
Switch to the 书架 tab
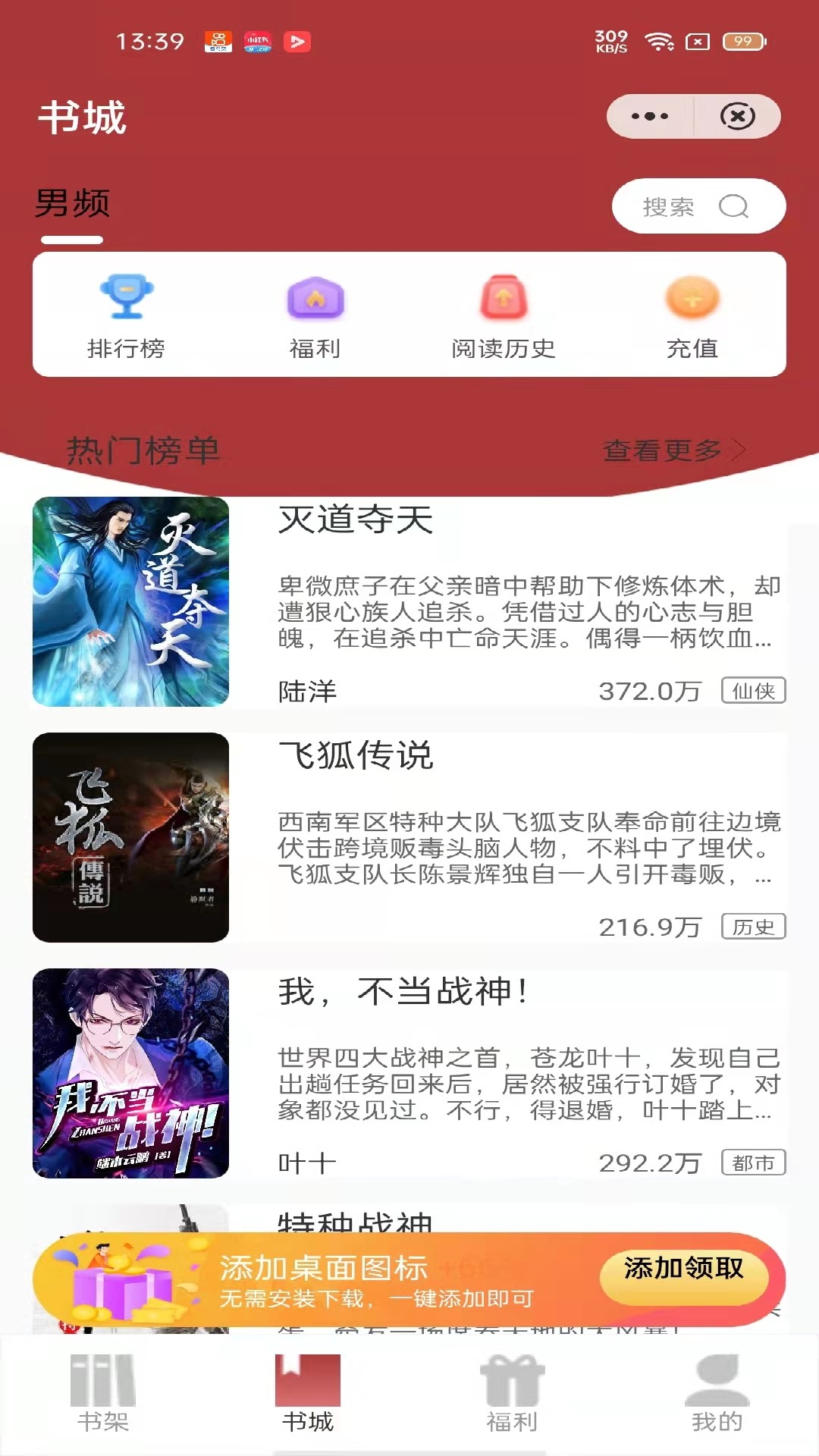[103, 1394]
